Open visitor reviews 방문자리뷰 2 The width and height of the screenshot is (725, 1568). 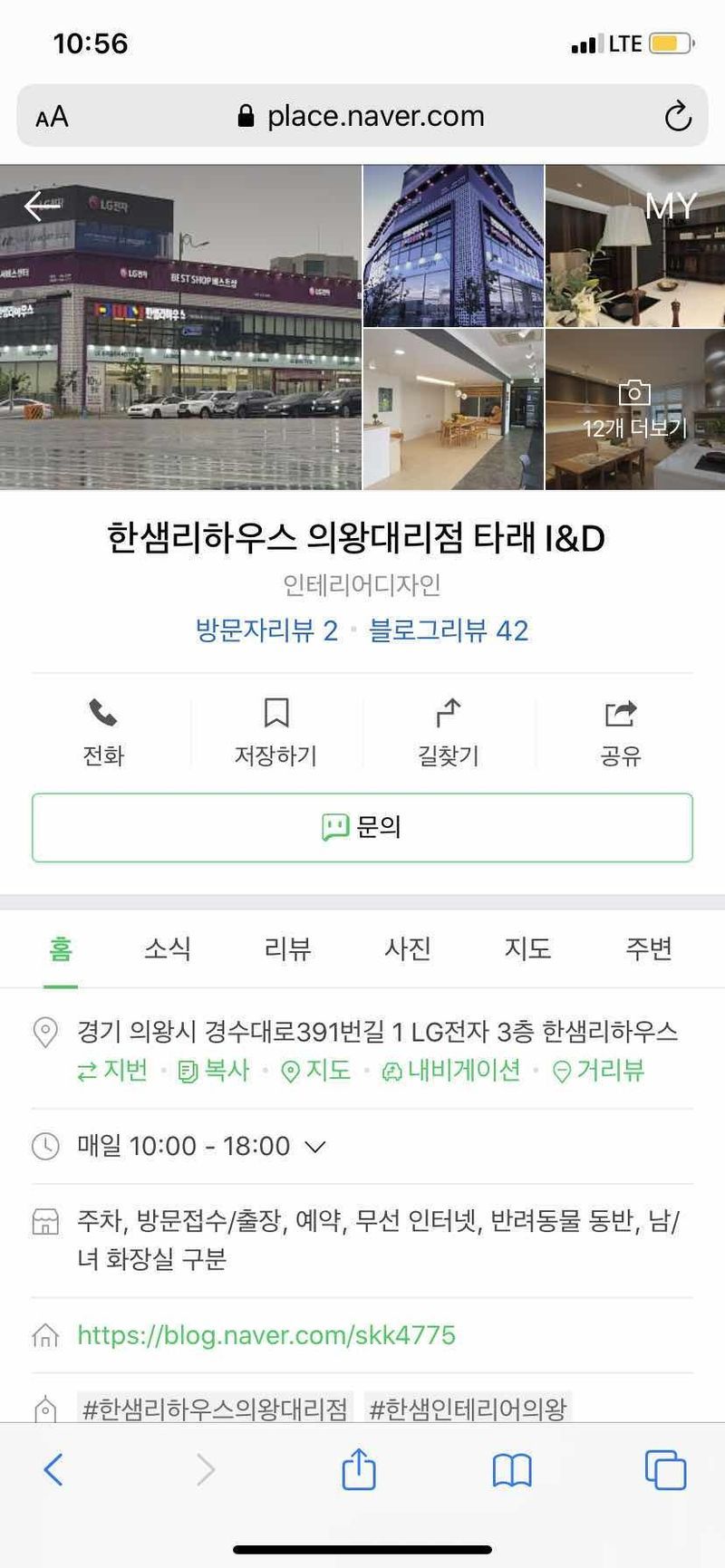click(x=266, y=630)
